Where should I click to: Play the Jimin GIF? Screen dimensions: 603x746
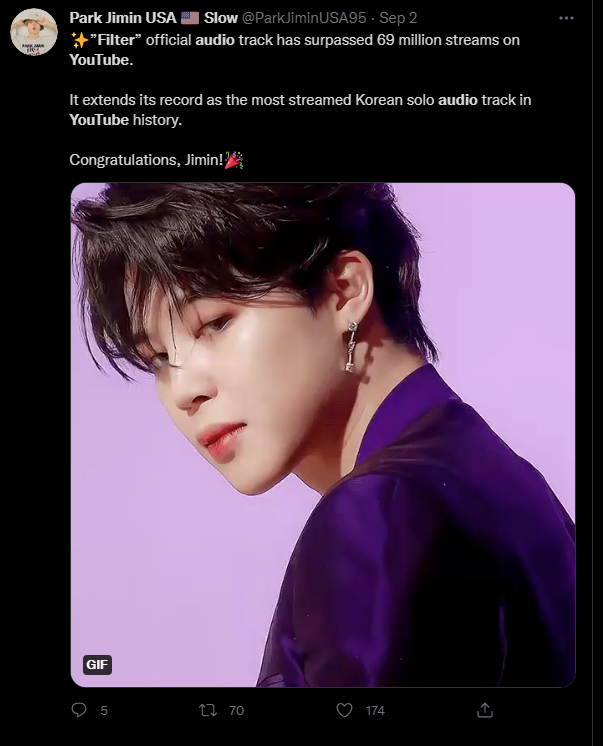point(322,434)
